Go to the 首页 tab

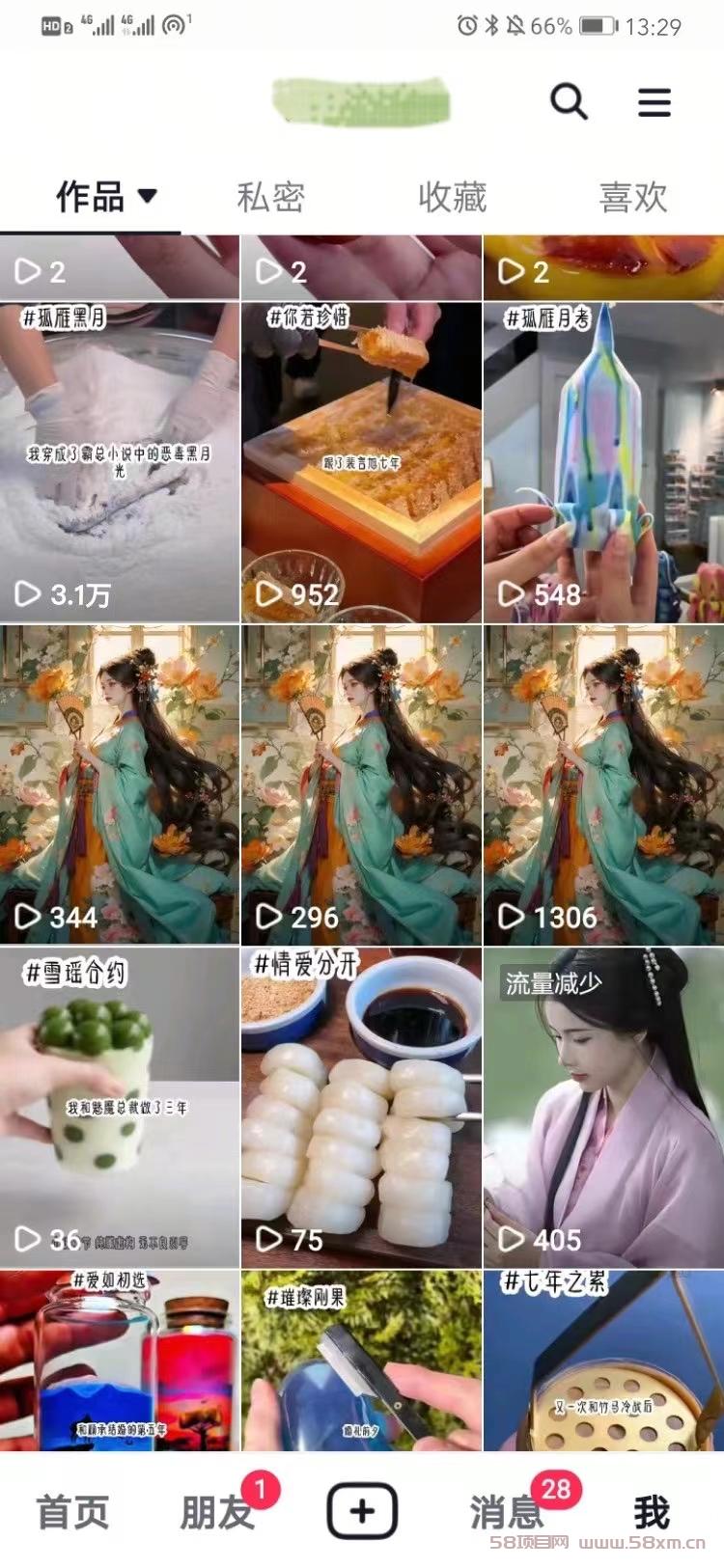click(x=72, y=1512)
